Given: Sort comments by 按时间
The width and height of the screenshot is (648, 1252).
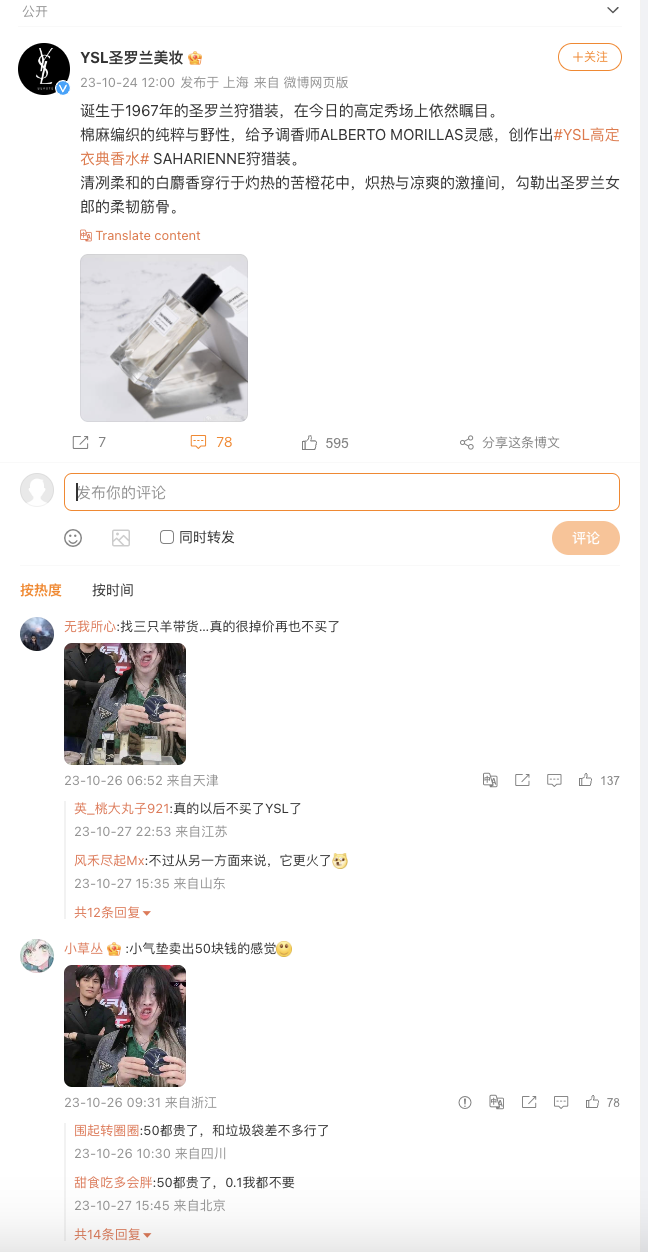Looking at the screenshot, I should click(x=112, y=590).
